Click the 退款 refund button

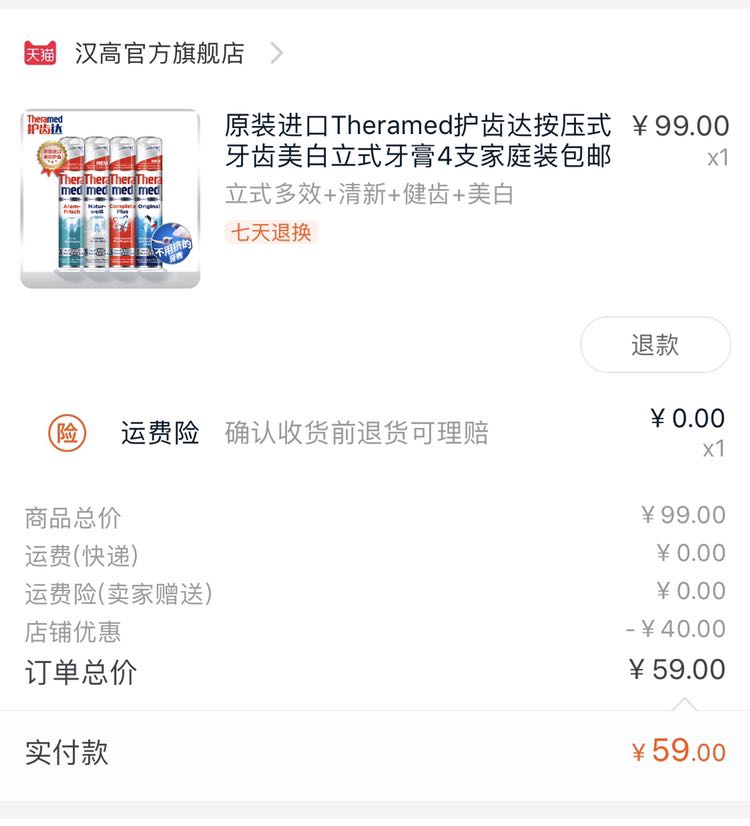point(655,344)
